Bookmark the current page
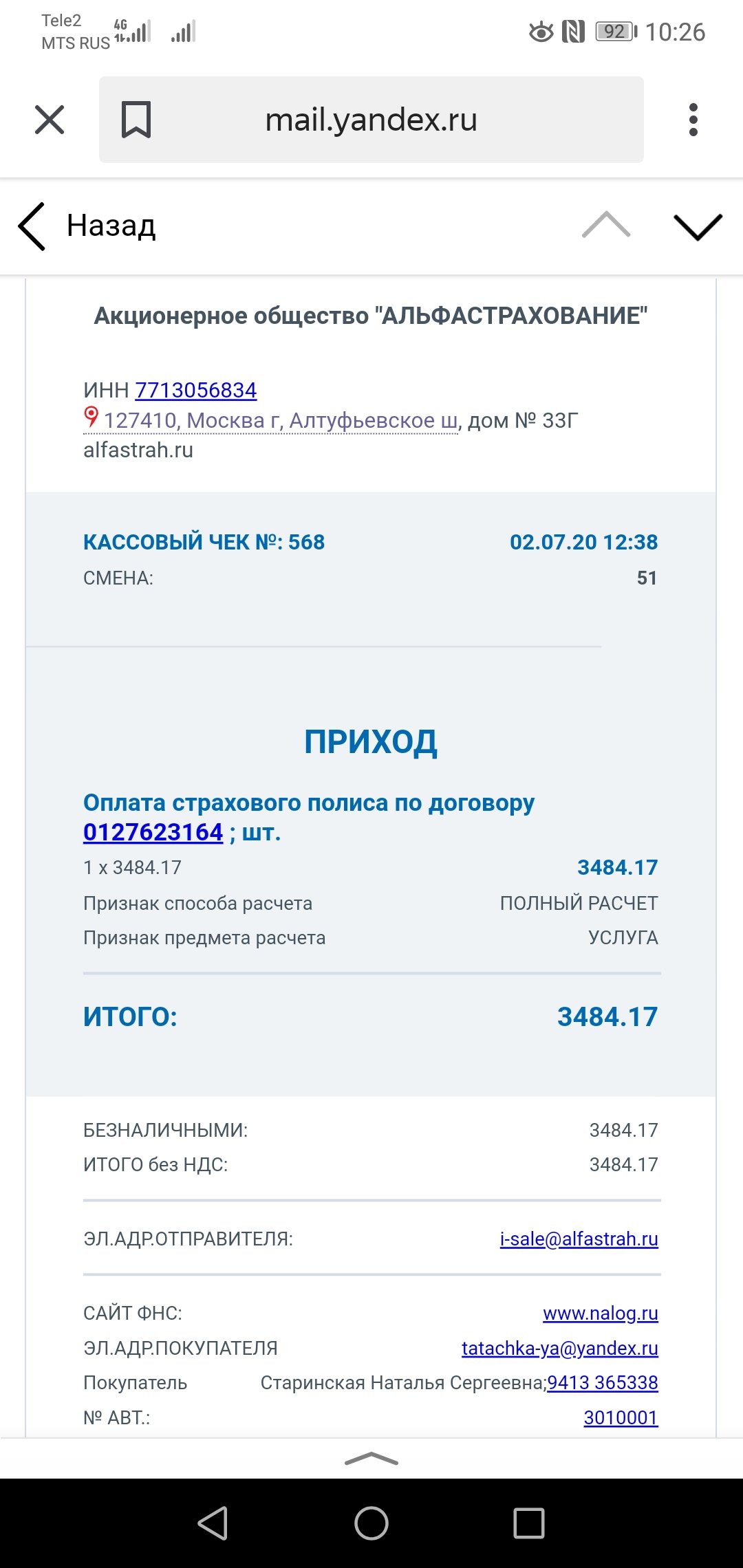Screen dimensions: 743x1568 136,120
